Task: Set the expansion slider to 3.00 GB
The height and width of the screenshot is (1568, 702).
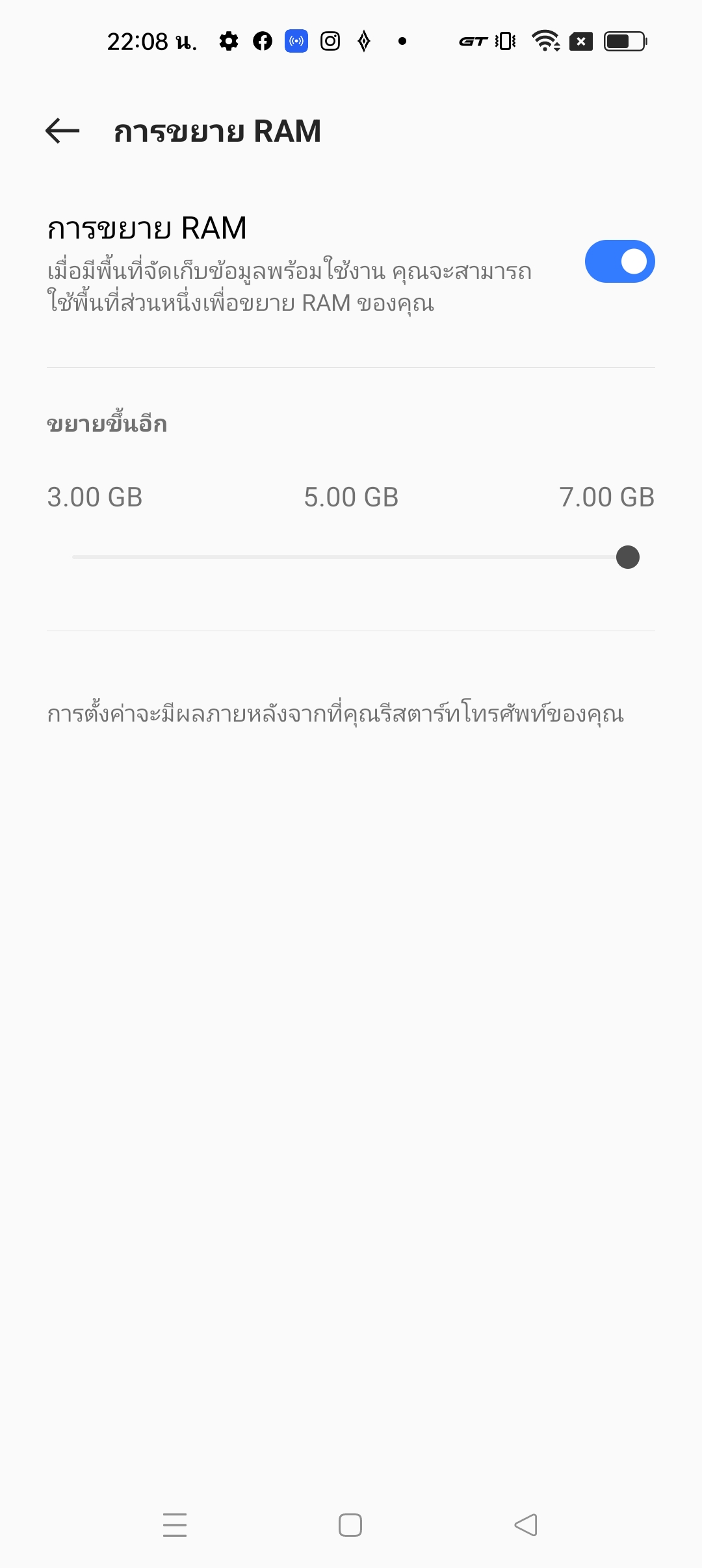Action: coord(74,557)
